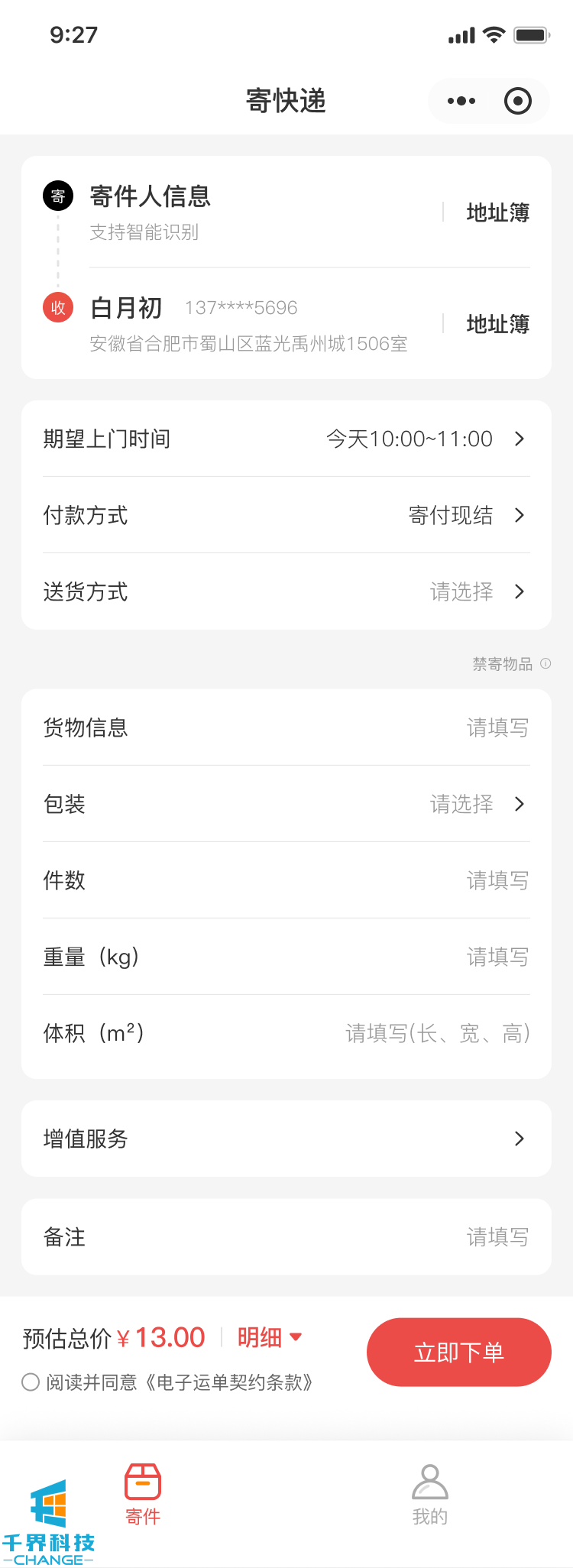Switch to the 我的 tab
Viewport: 573px width, 1568px height.
coord(430,1495)
